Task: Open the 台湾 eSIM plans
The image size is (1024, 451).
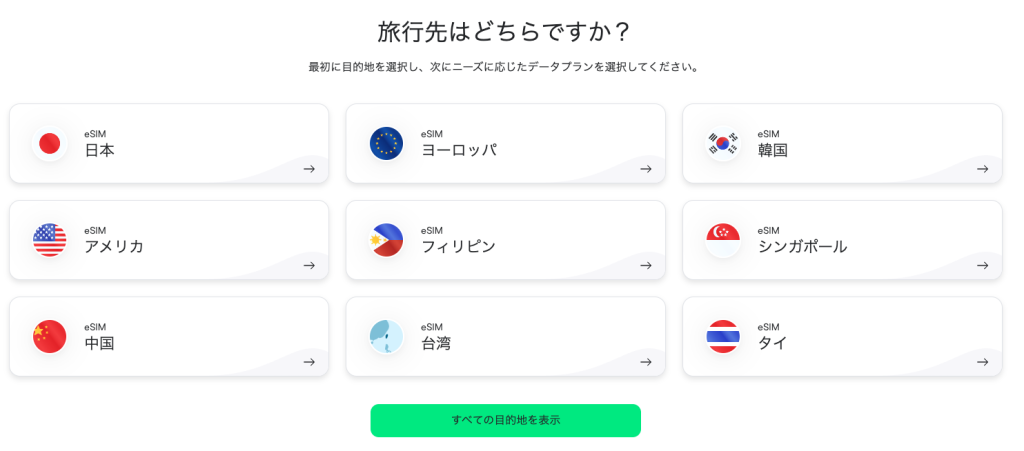Action: click(505, 337)
